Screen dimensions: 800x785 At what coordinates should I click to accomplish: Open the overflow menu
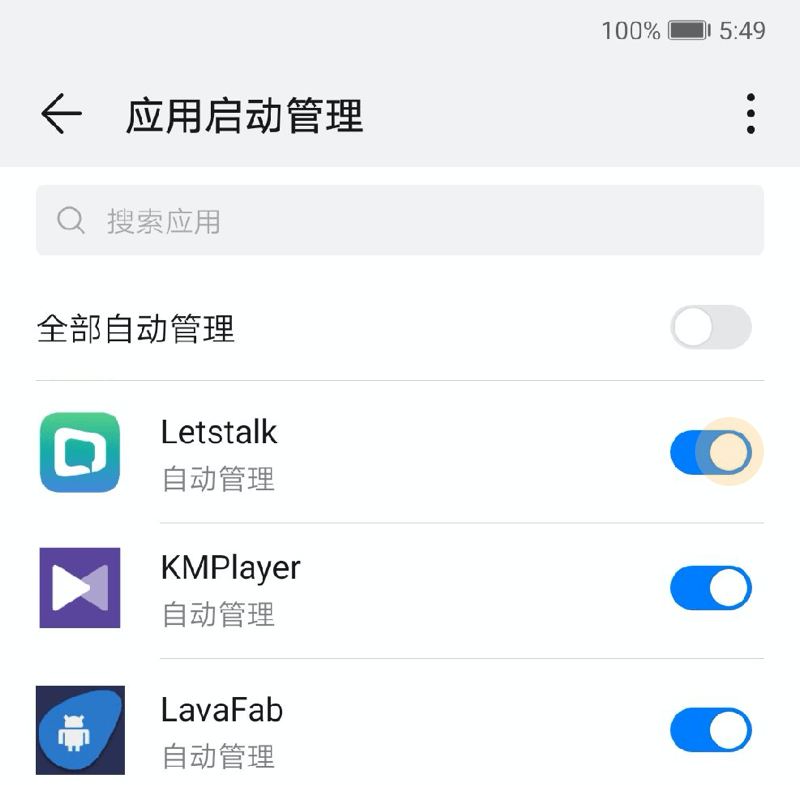751,115
